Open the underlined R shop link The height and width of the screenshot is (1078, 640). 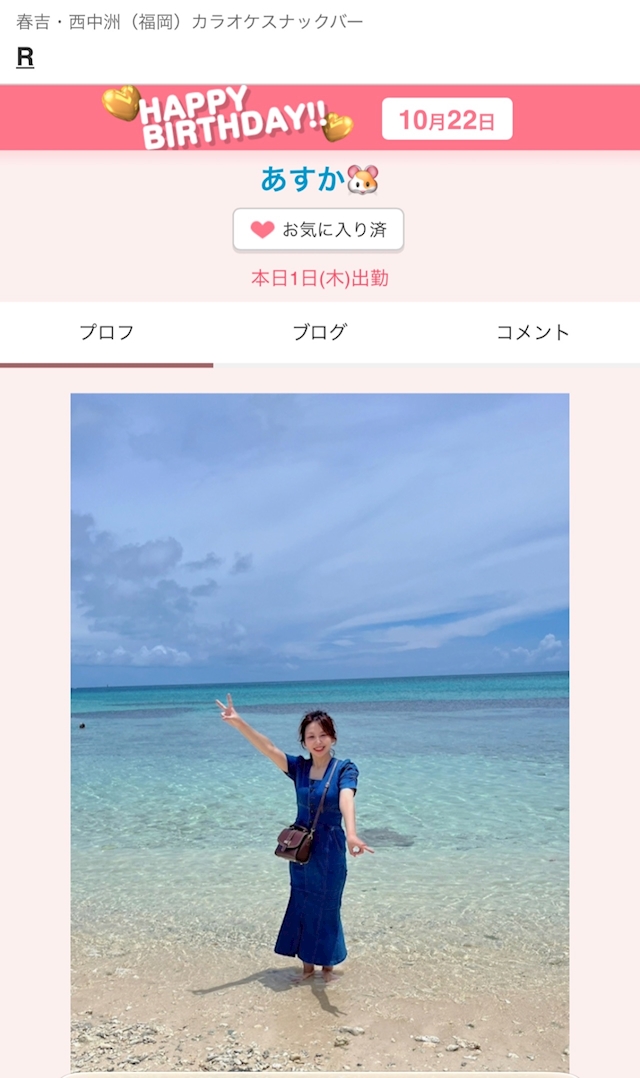(25, 58)
